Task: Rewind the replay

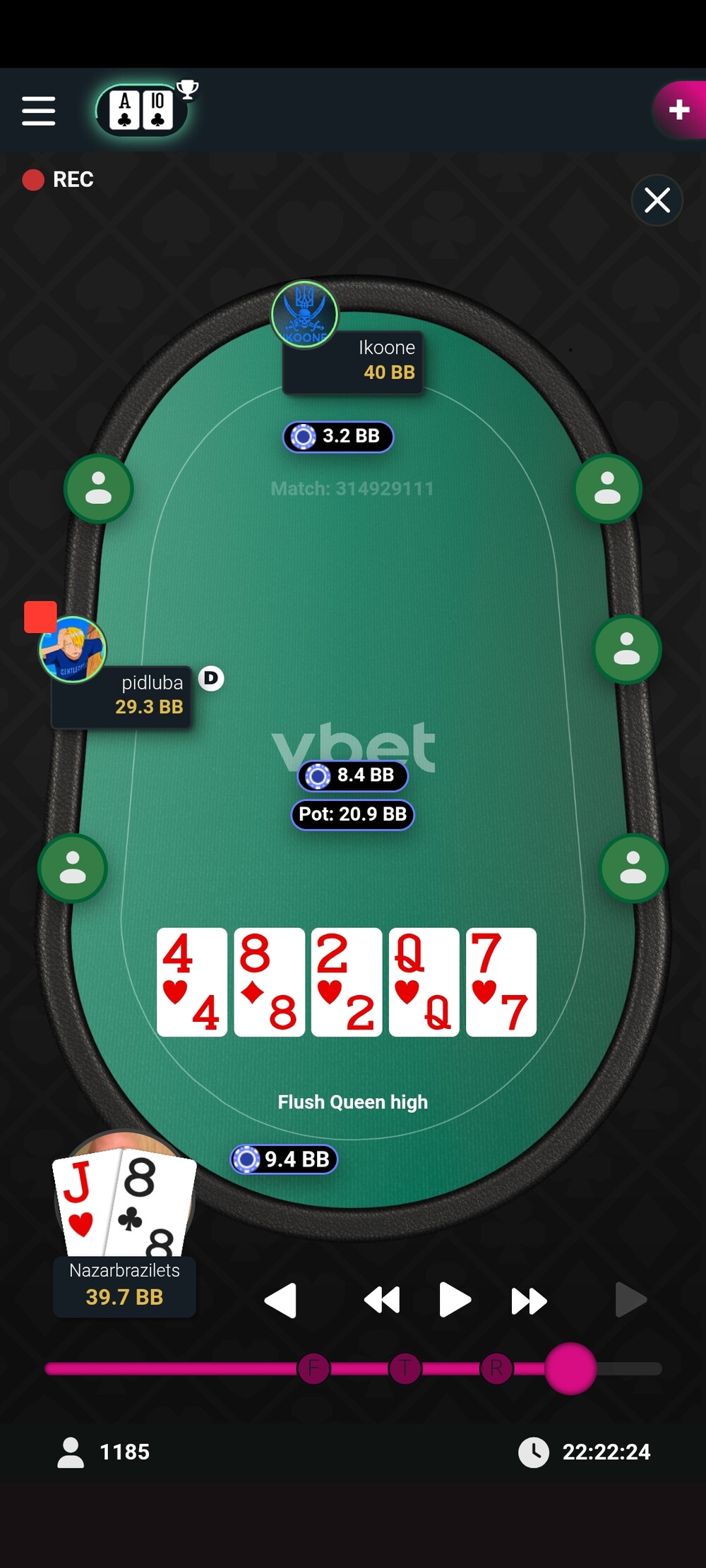Action: click(x=382, y=1299)
